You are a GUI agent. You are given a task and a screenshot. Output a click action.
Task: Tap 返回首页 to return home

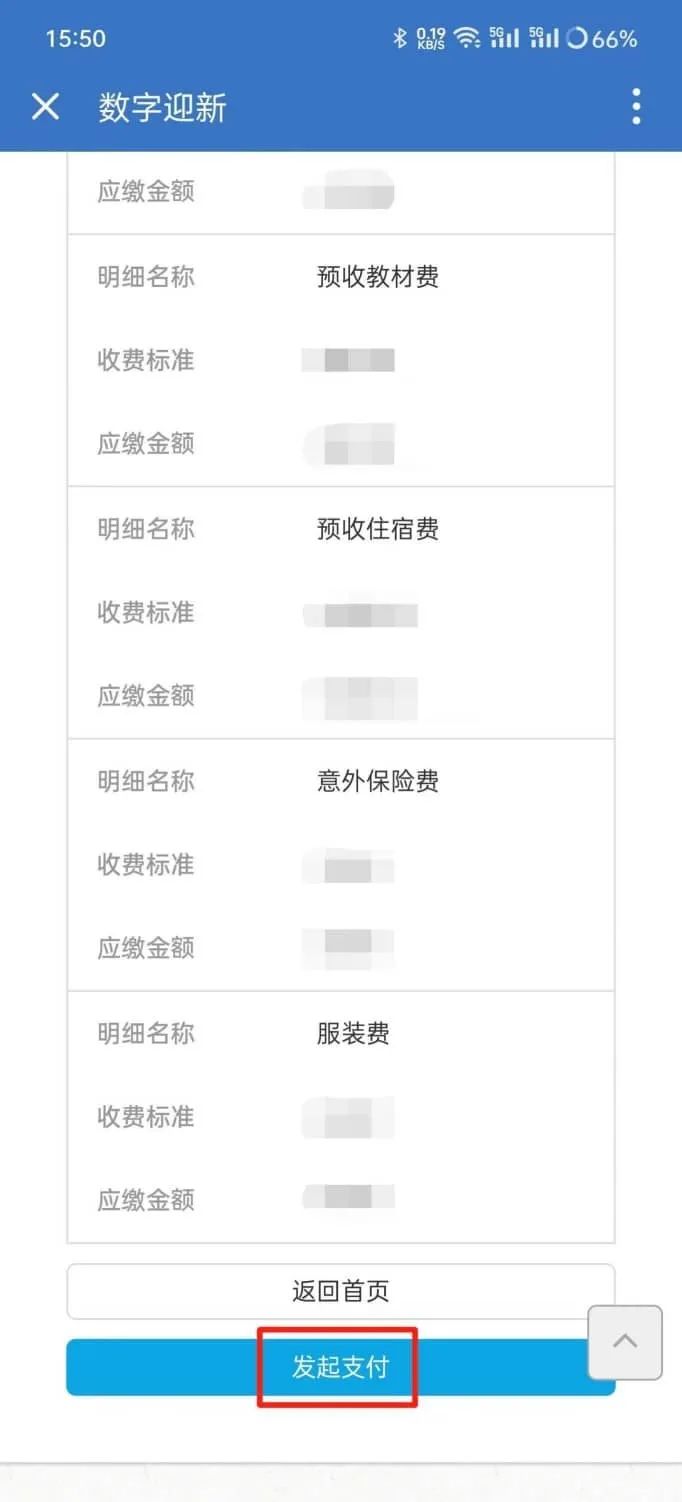point(340,1291)
